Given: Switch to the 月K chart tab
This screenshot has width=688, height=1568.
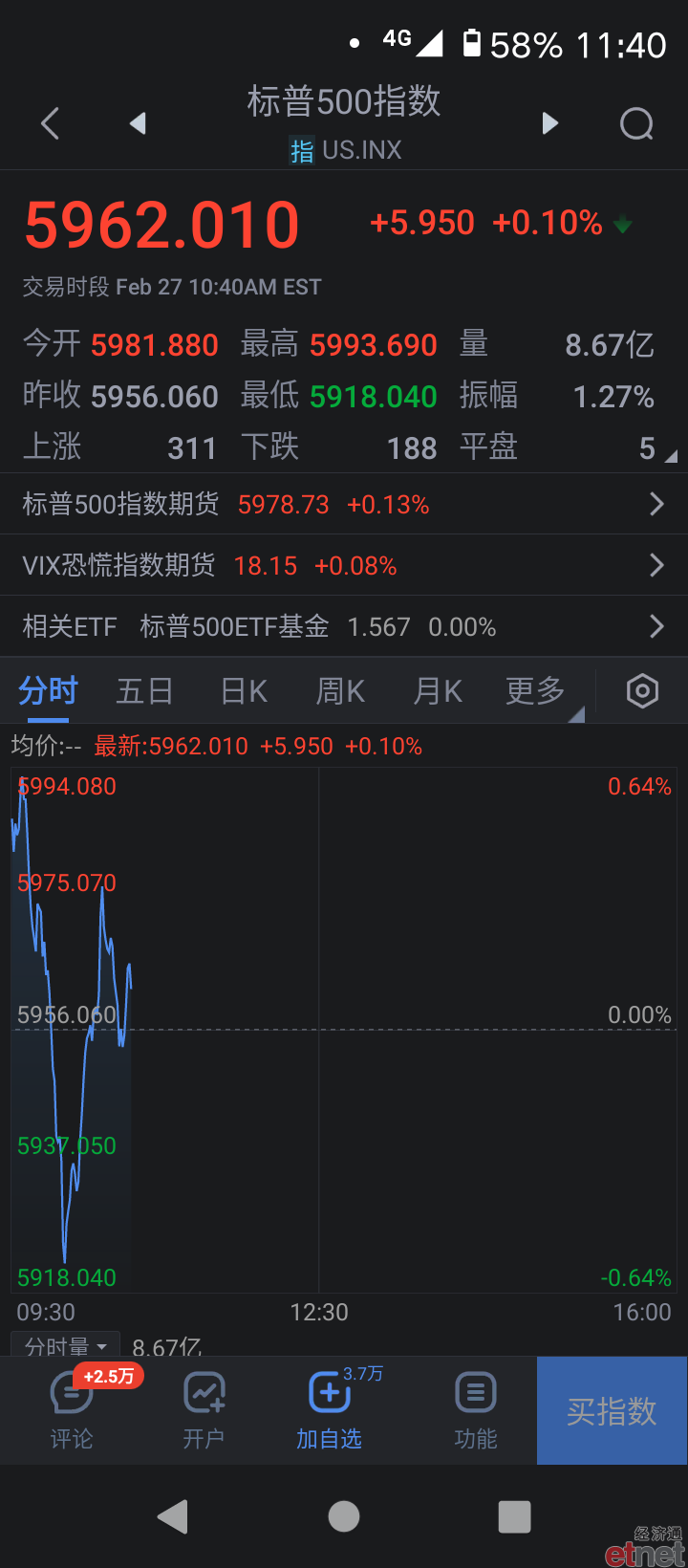Looking at the screenshot, I should tap(438, 690).
